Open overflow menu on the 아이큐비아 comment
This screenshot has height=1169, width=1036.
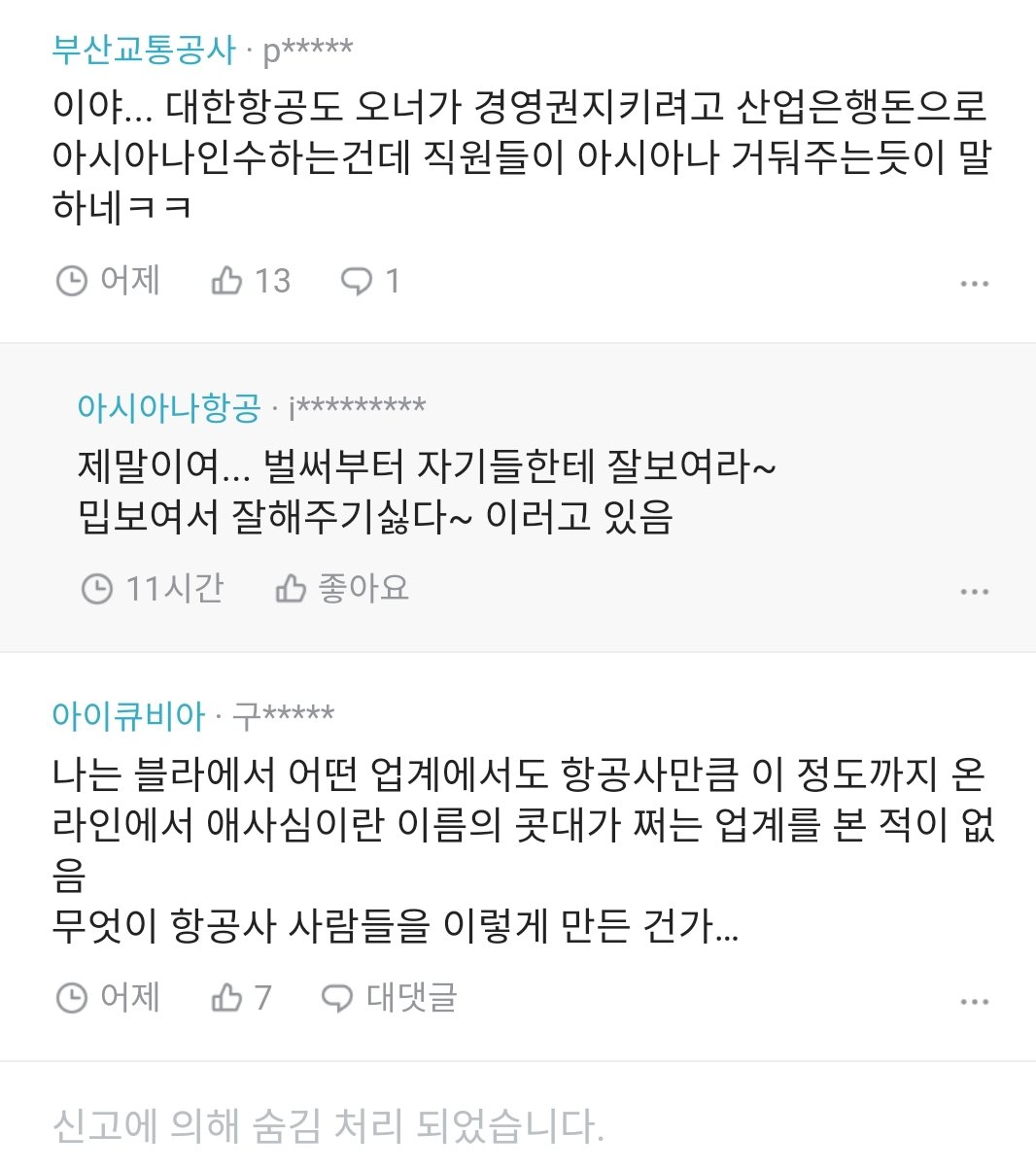974,1001
